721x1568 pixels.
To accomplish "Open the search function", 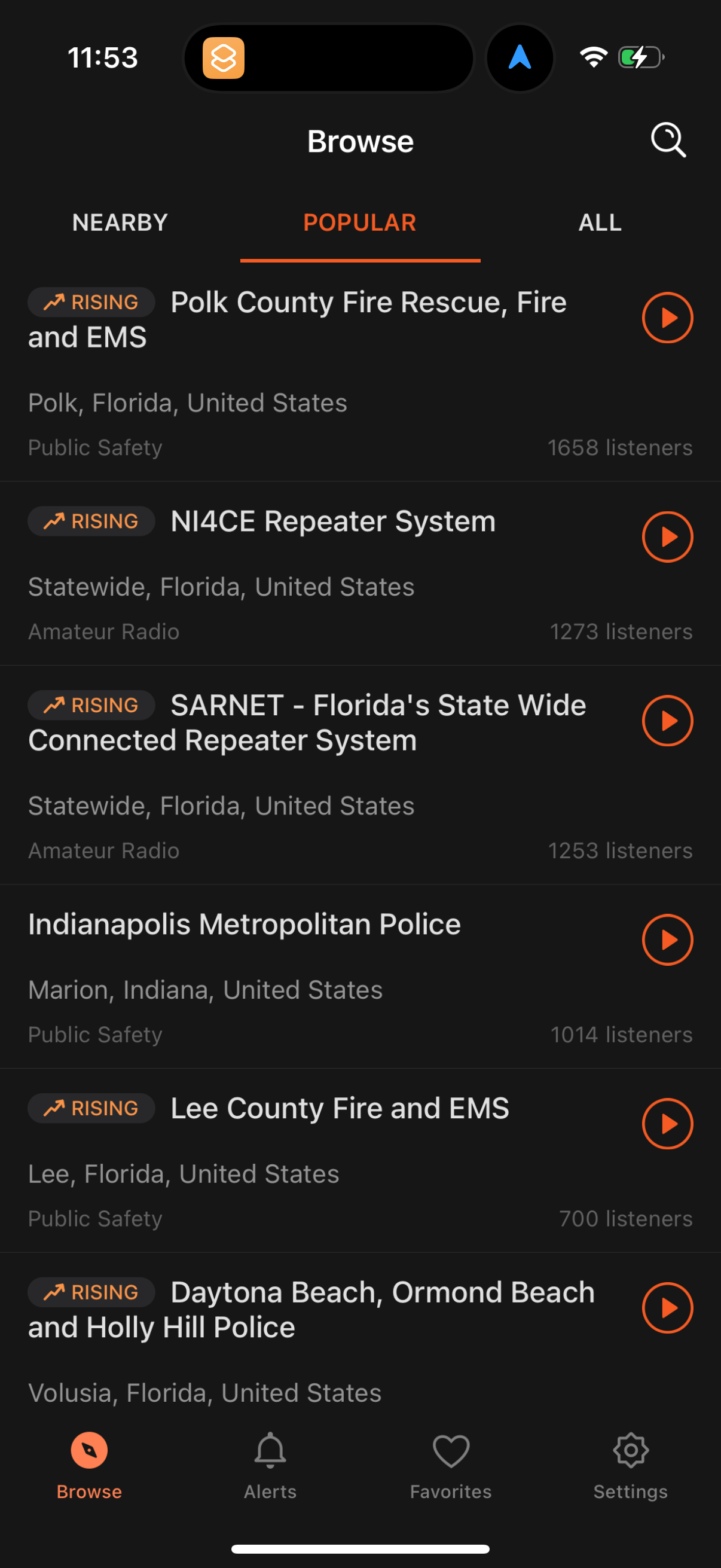I will point(667,140).
